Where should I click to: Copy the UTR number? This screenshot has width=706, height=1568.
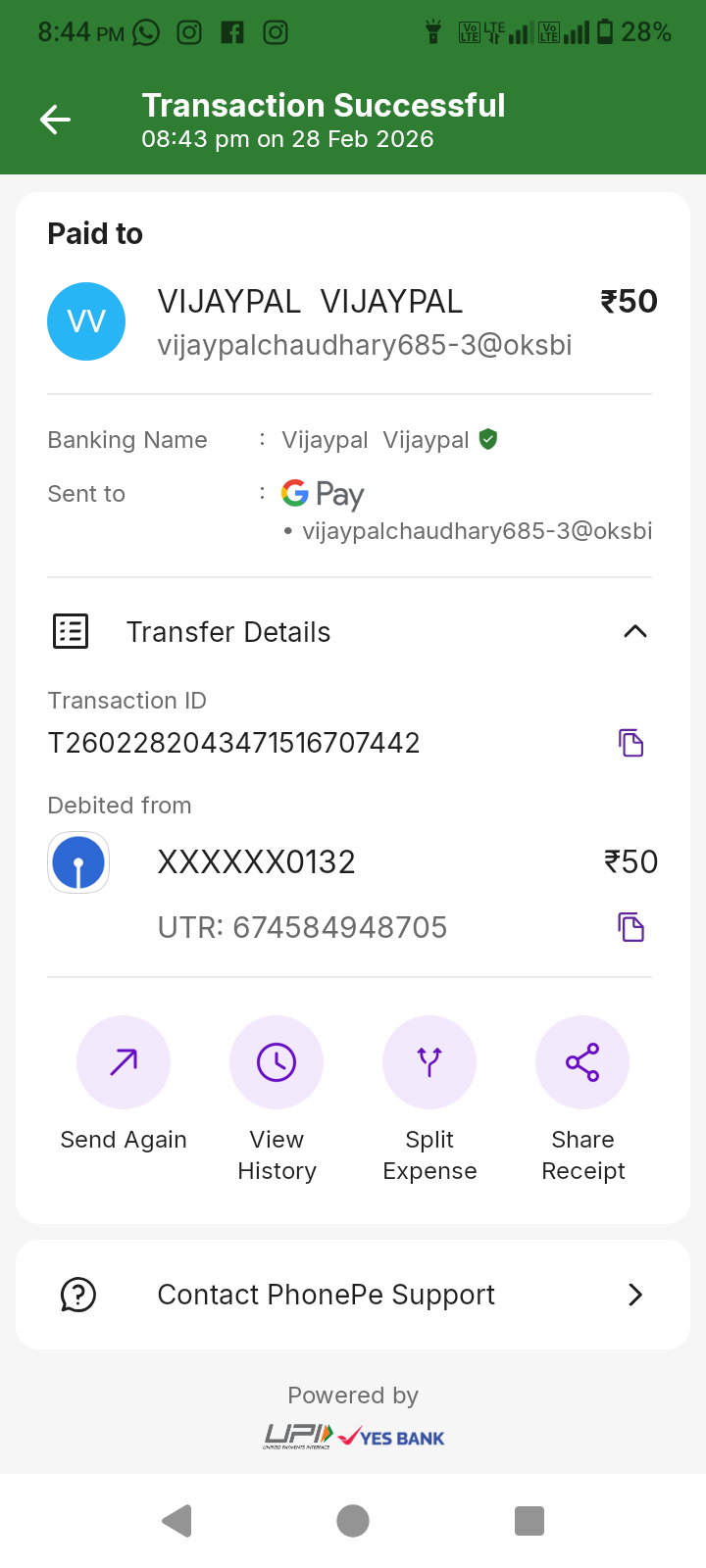[x=630, y=926]
